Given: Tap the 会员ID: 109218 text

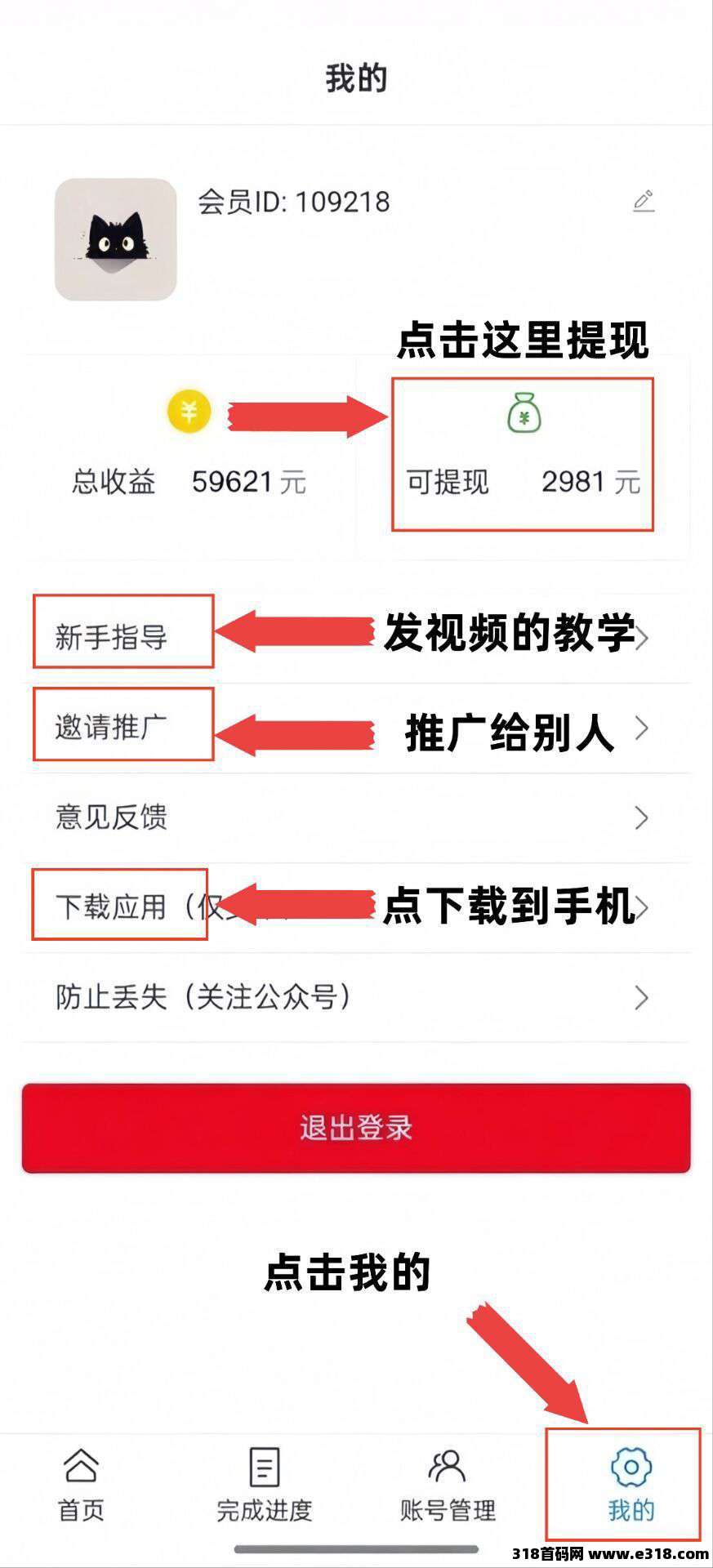Looking at the screenshot, I should [x=296, y=201].
